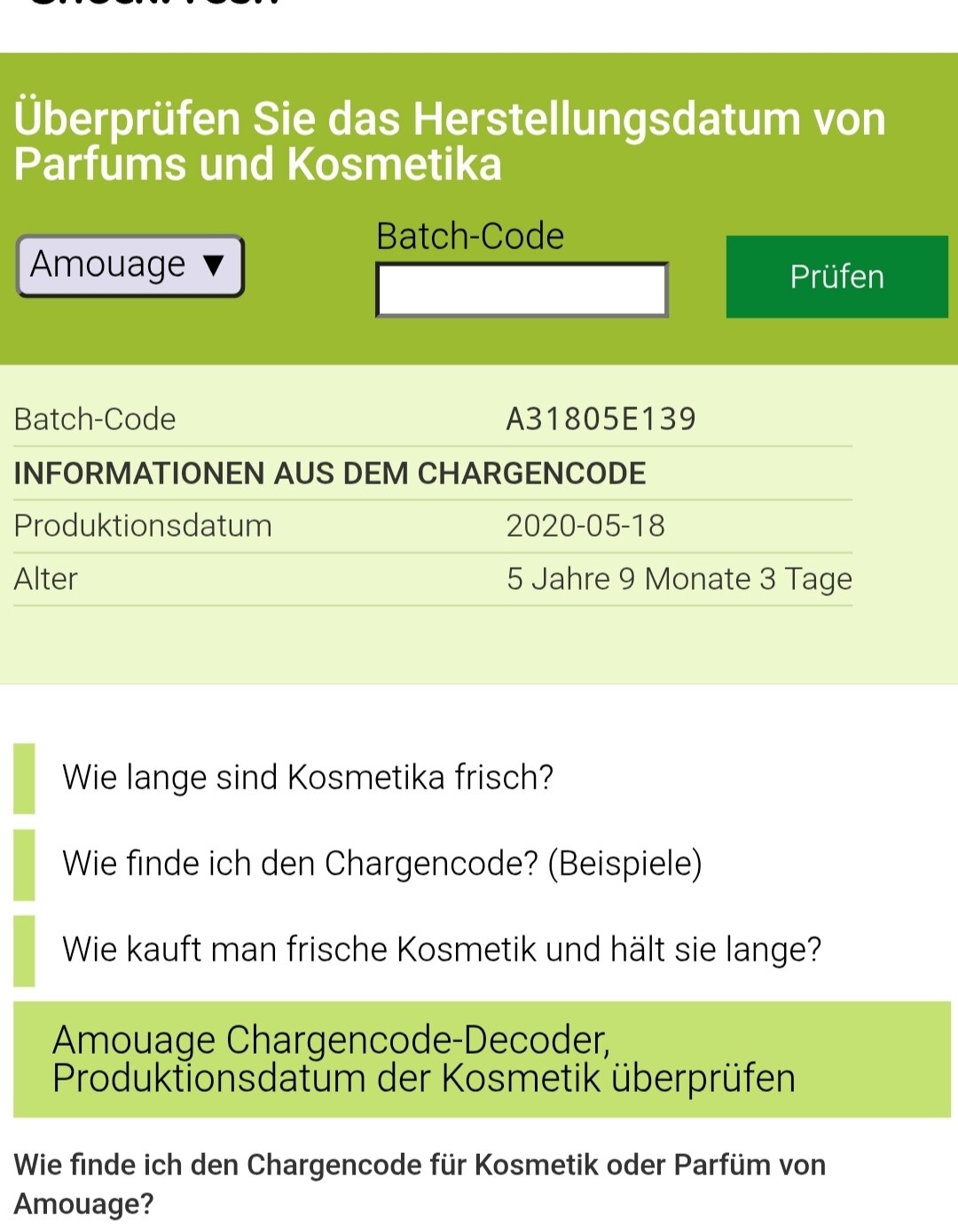Tap the Prüfen button
Image resolution: width=958 pixels, height=1232 pixels.
click(836, 277)
